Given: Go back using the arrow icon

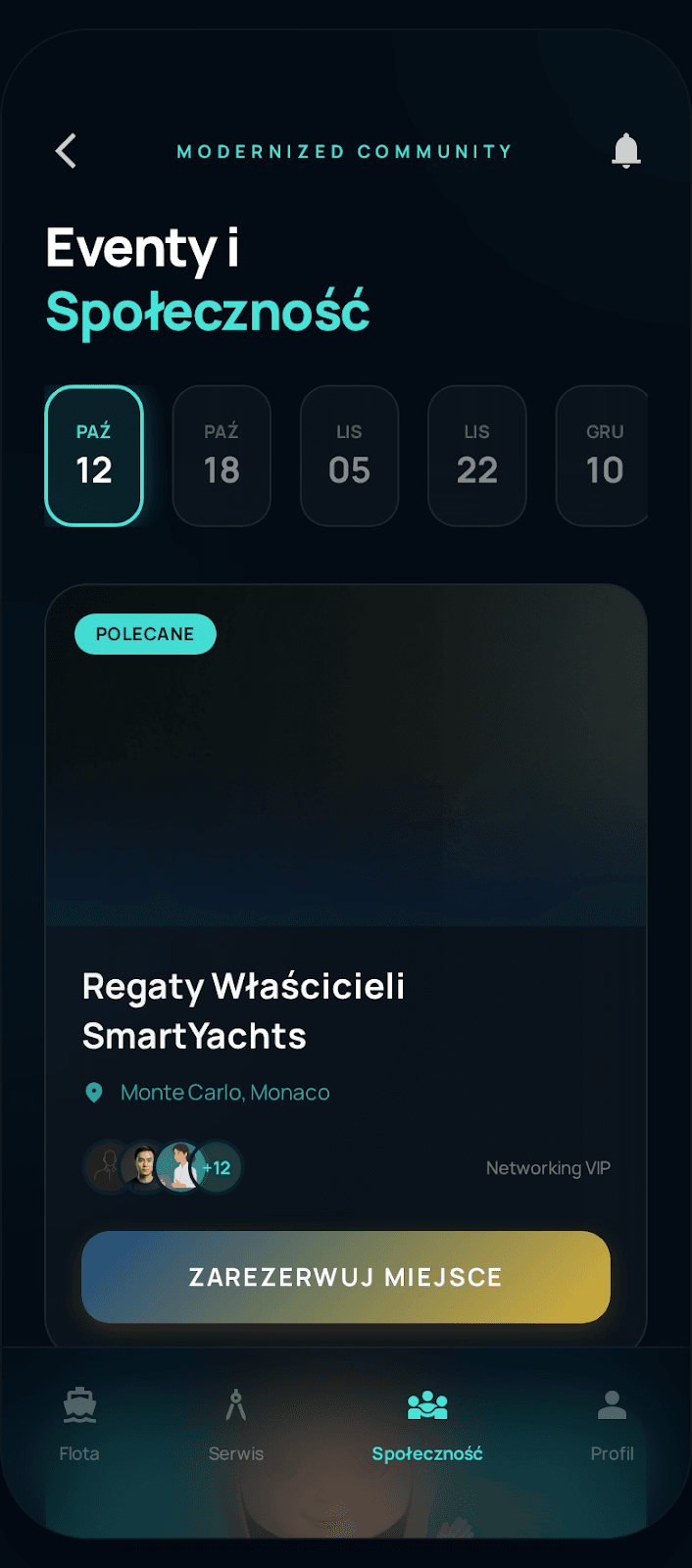Looking at the screenshot, I should click(x=66, y=151).
